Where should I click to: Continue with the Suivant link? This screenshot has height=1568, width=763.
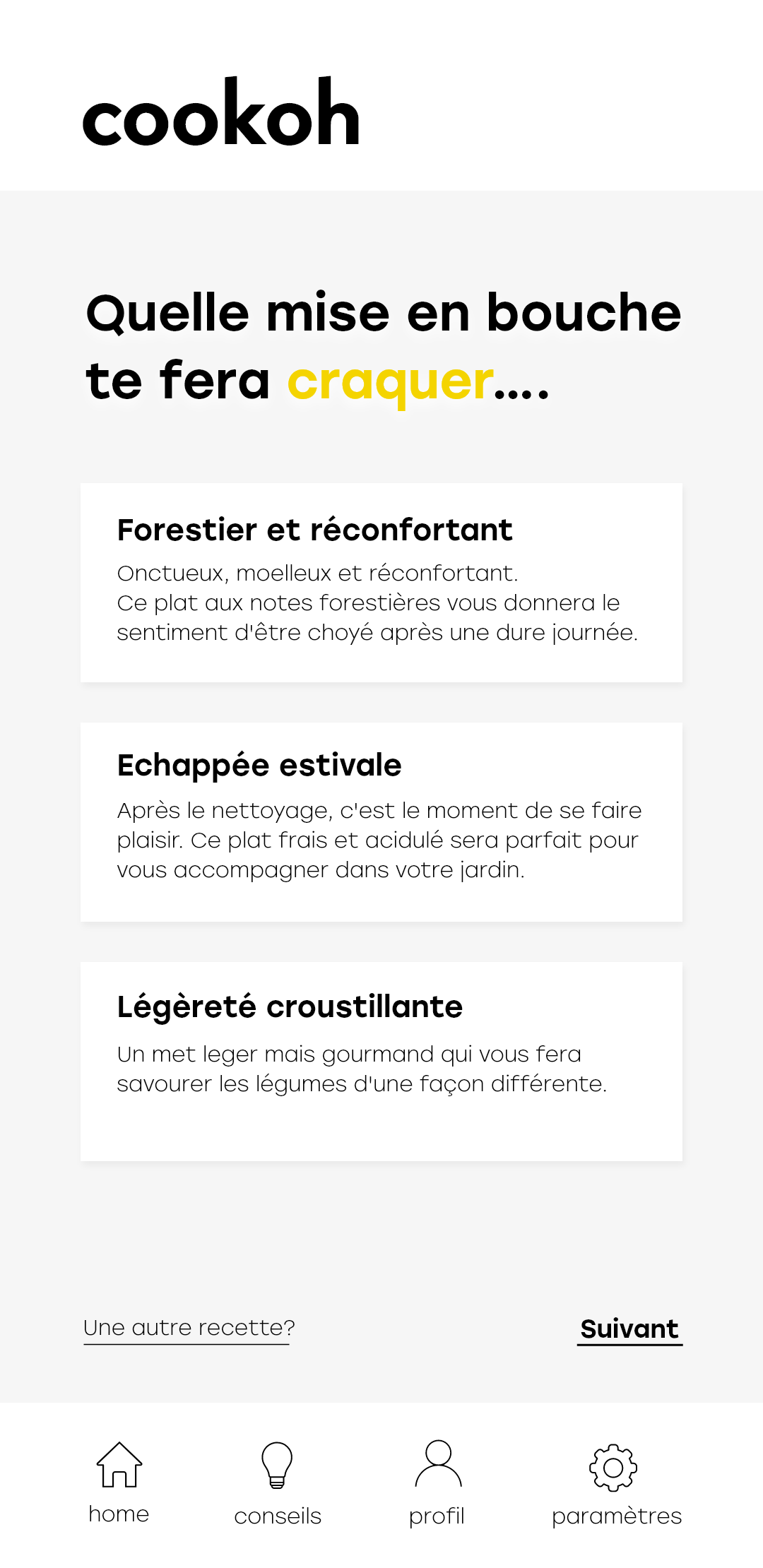pyautogui.click(x=629, y=1329)
